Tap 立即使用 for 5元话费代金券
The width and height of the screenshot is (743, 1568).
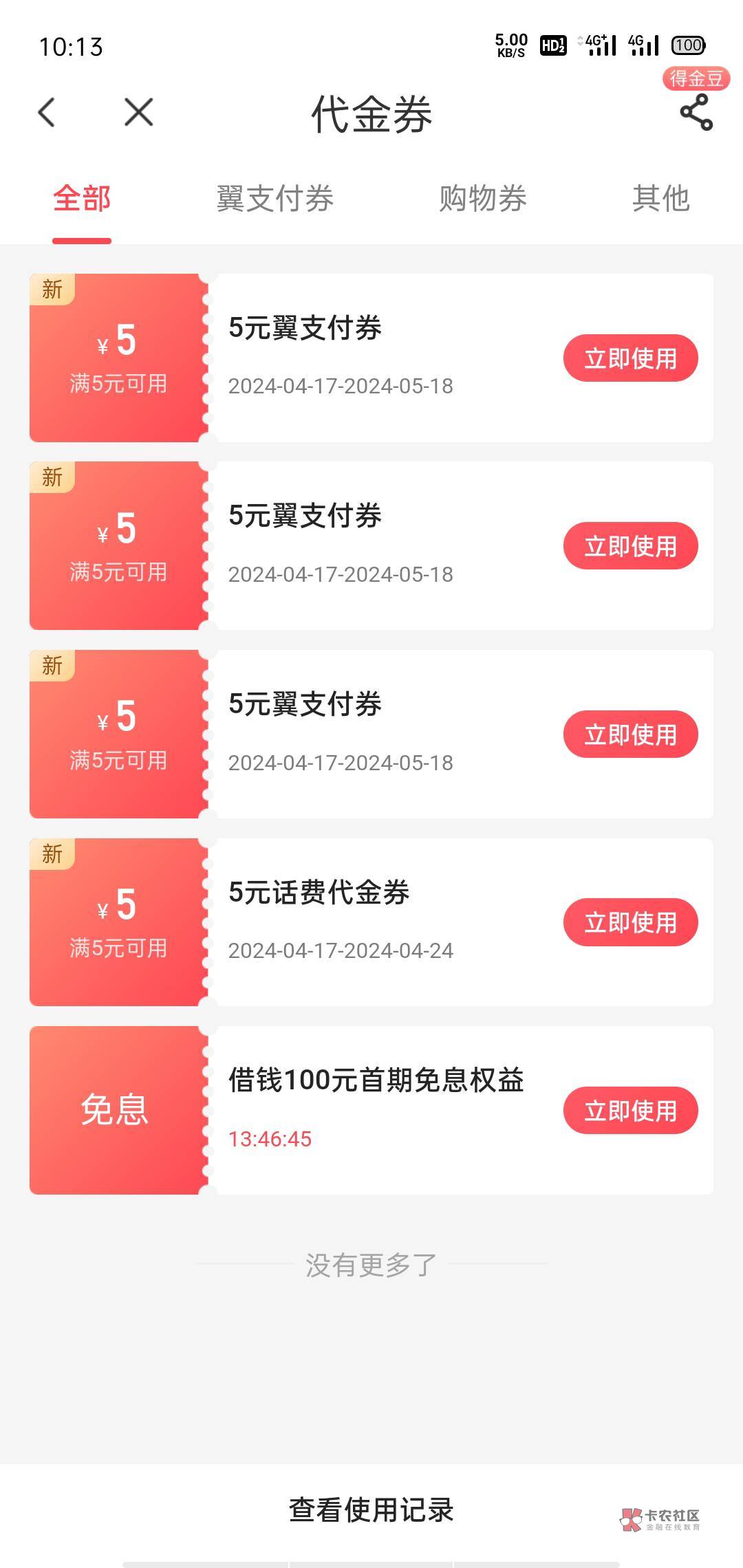coord(630,922)
